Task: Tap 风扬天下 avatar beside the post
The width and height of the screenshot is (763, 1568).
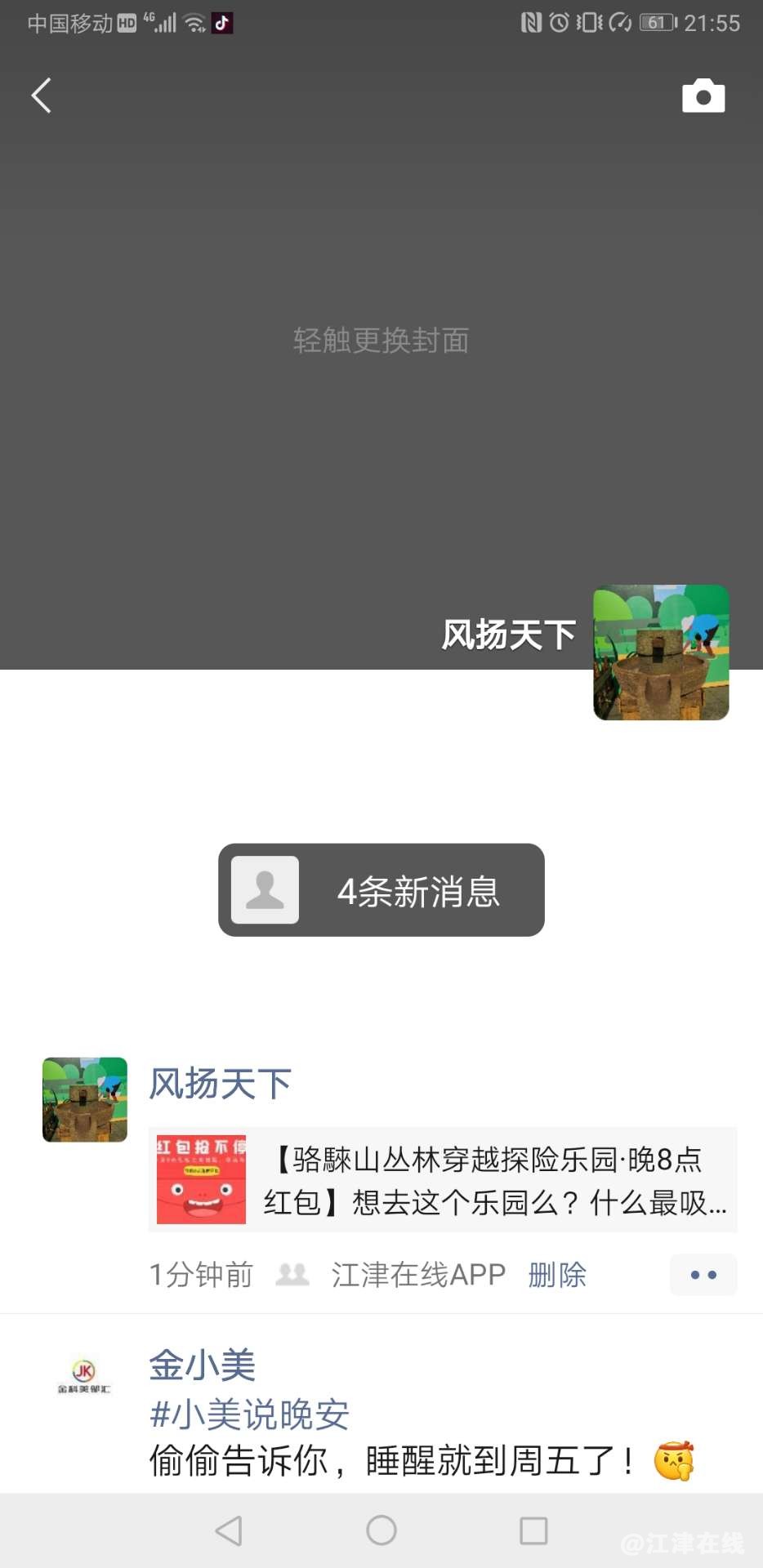Action: (85, 1099)
